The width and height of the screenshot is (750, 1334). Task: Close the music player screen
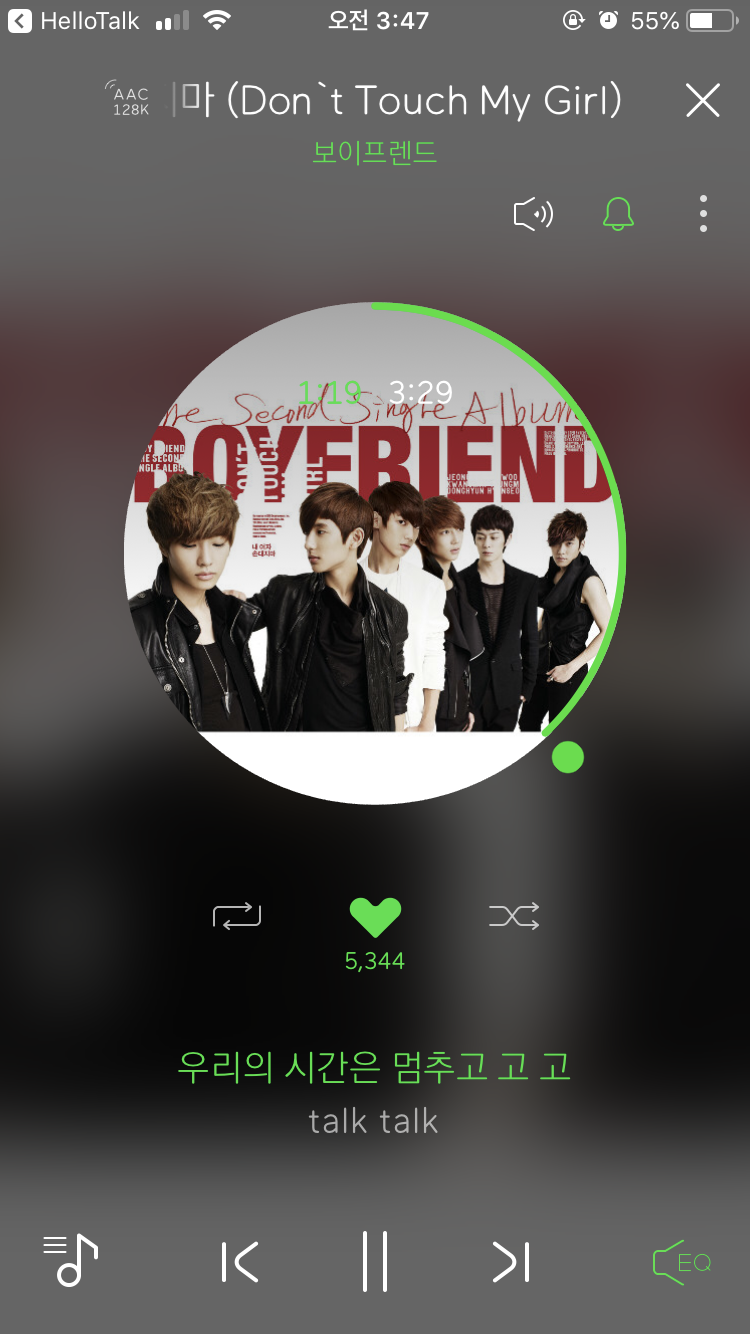pyautogui.click(x=703, y=101)
